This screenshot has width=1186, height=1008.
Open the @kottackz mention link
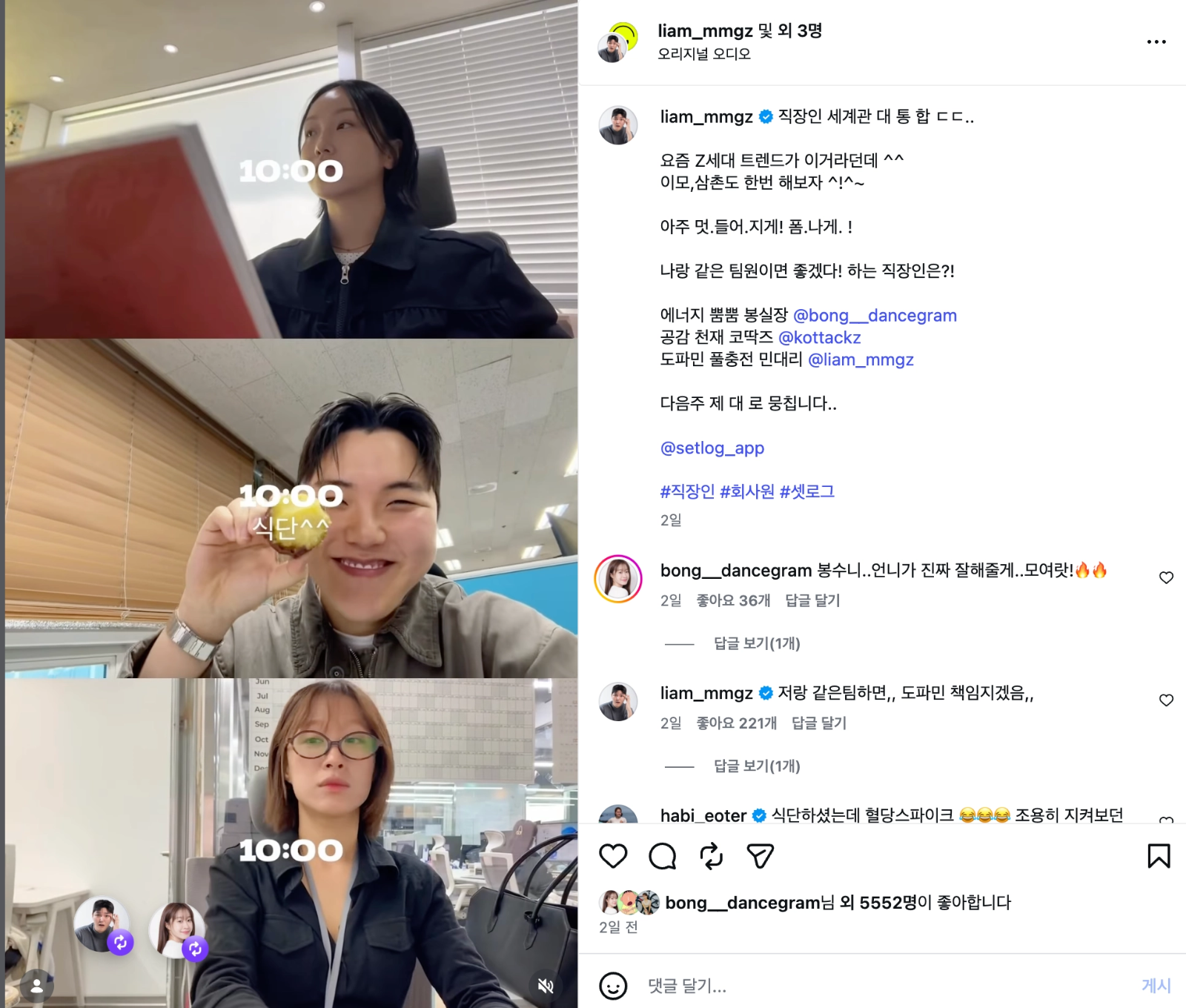coord(819,338)
